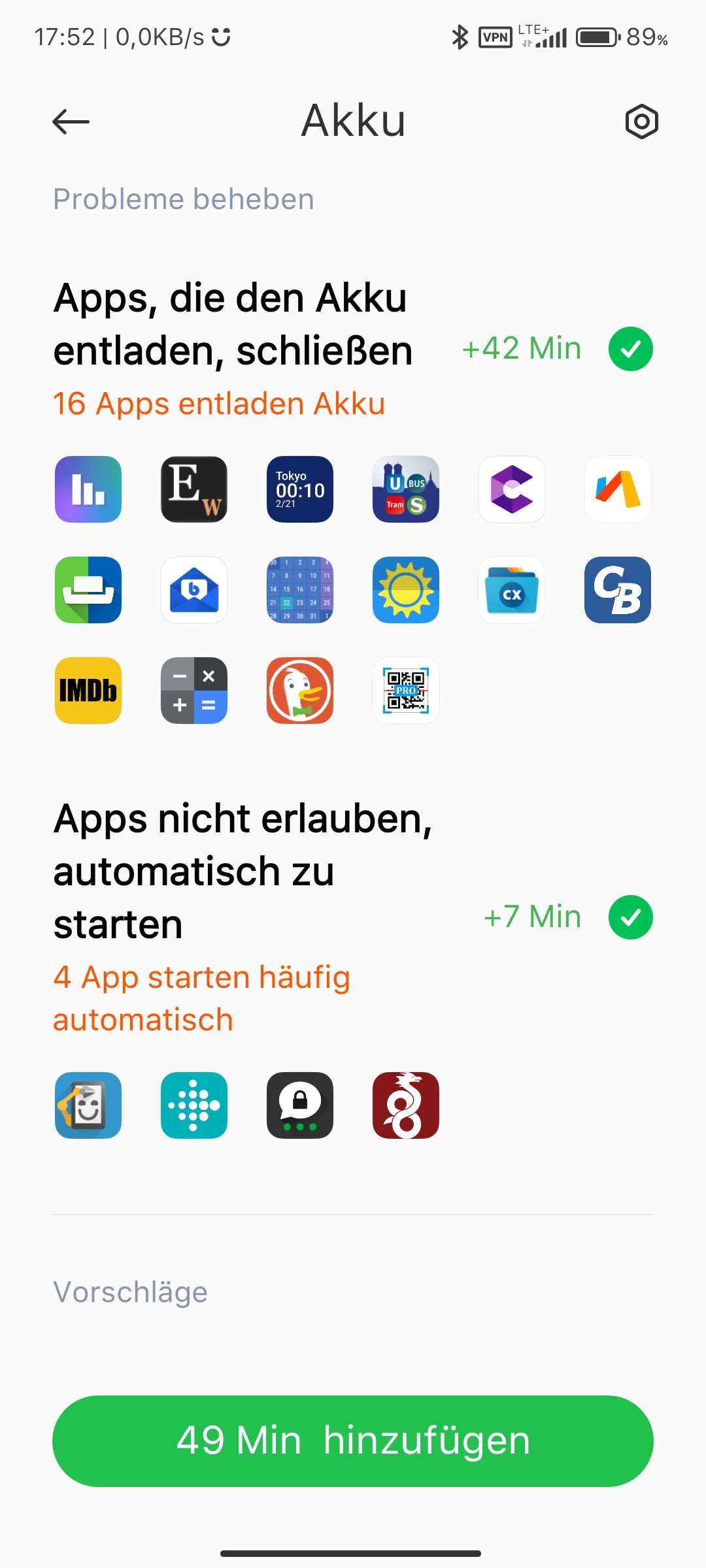This screenshot has width=706, height=1568.
Task: Select the green couch SofaScore icon
Action: (x=88, y=590)
